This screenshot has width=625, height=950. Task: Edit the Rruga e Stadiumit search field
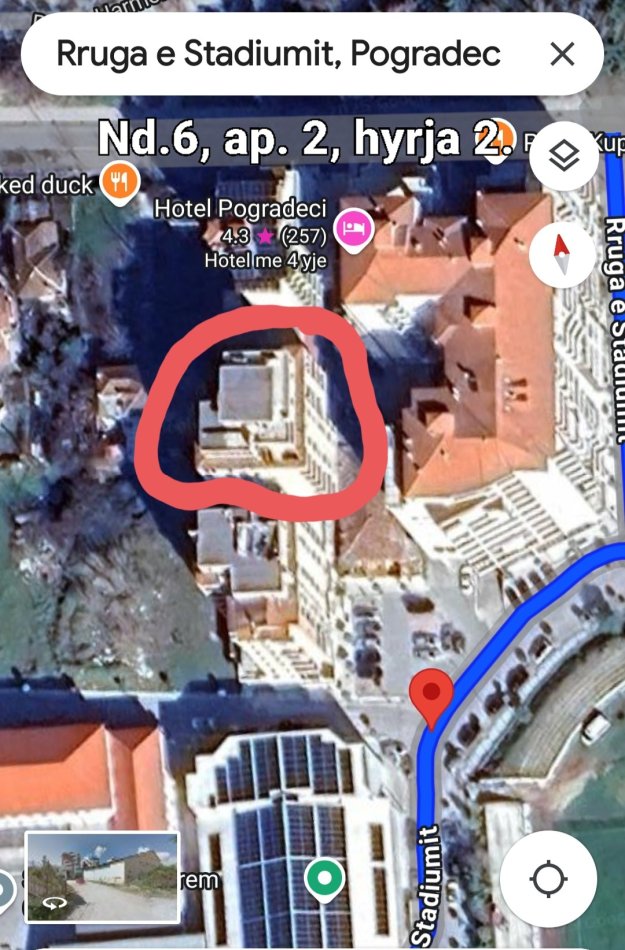pos(278,54)
